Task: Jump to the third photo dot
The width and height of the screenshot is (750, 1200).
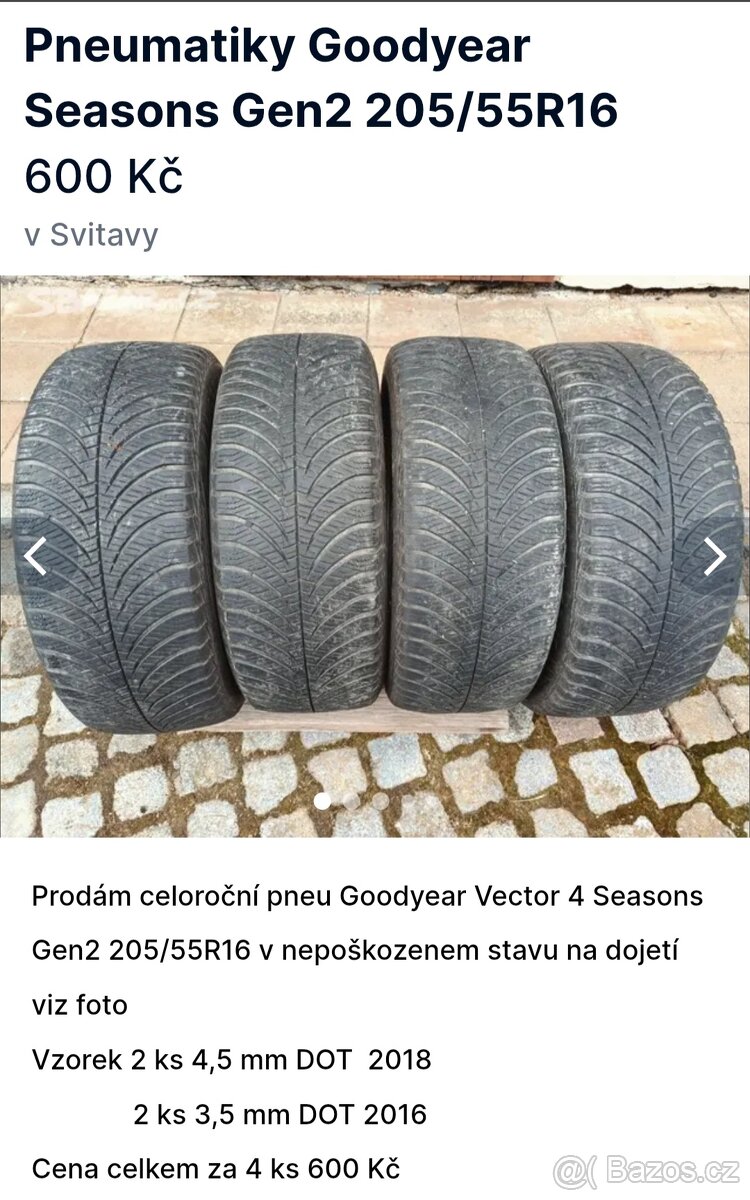Action: 381,801
